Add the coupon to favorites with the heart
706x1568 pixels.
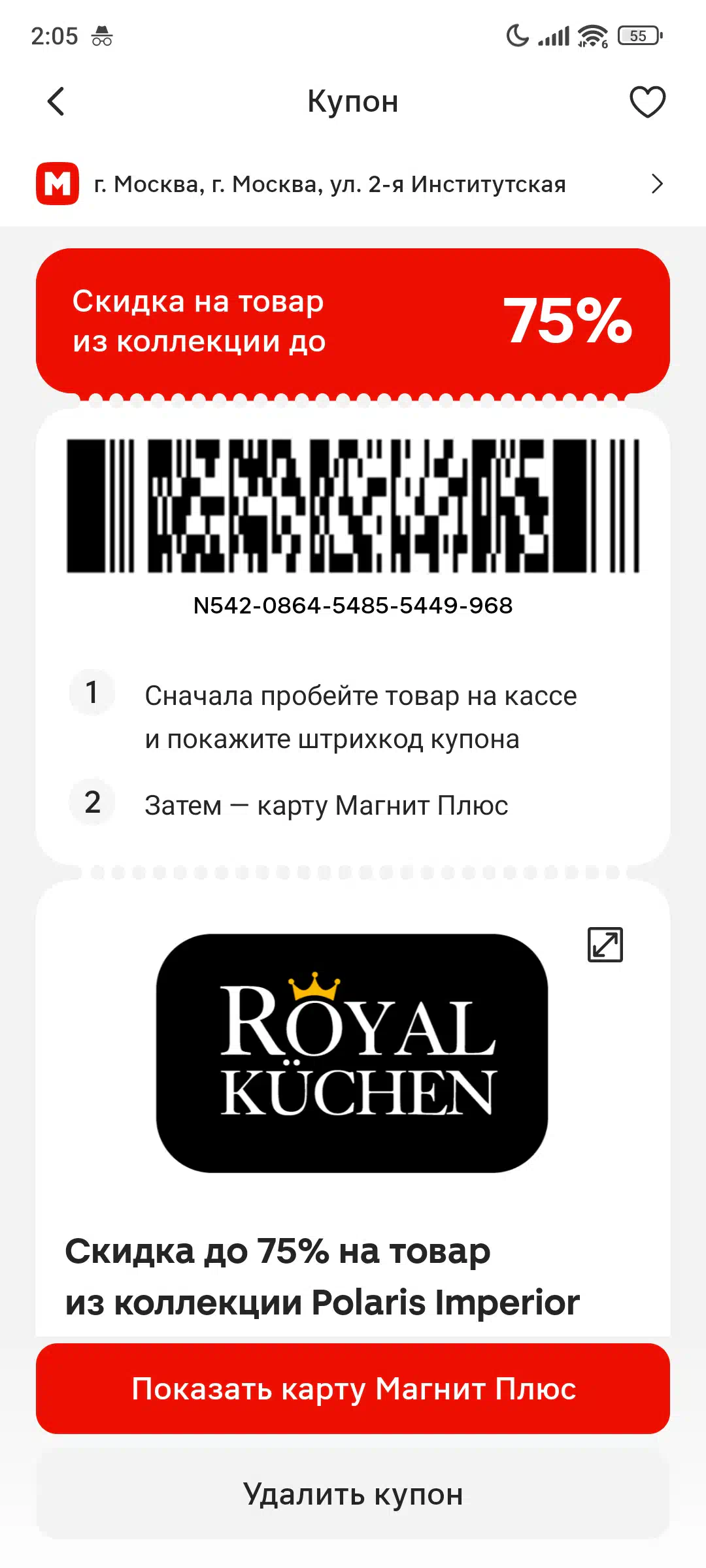coord(647,102)
